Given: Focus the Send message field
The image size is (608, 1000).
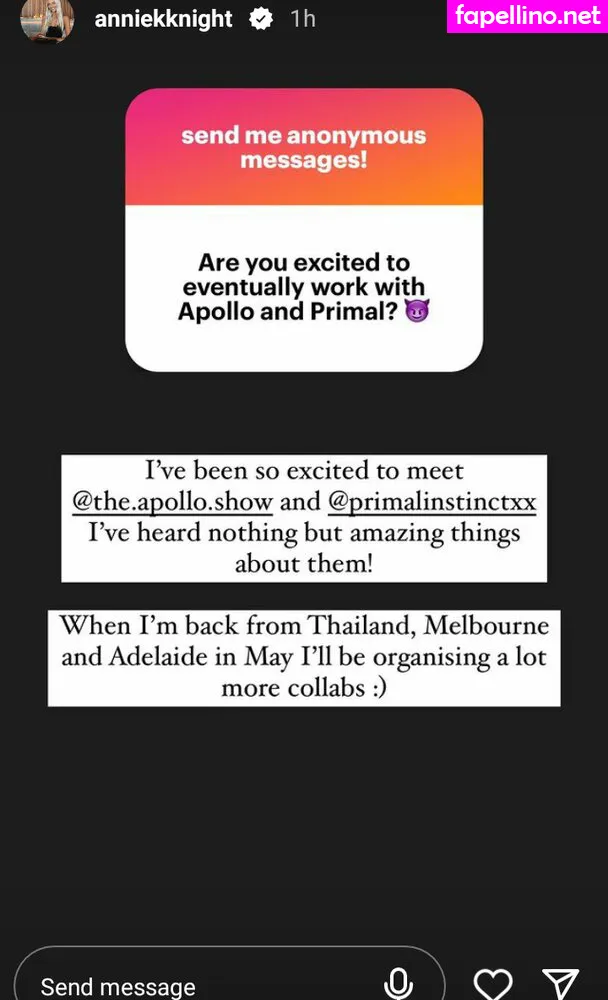Looking at the screenshot, I should click(200, 986).
